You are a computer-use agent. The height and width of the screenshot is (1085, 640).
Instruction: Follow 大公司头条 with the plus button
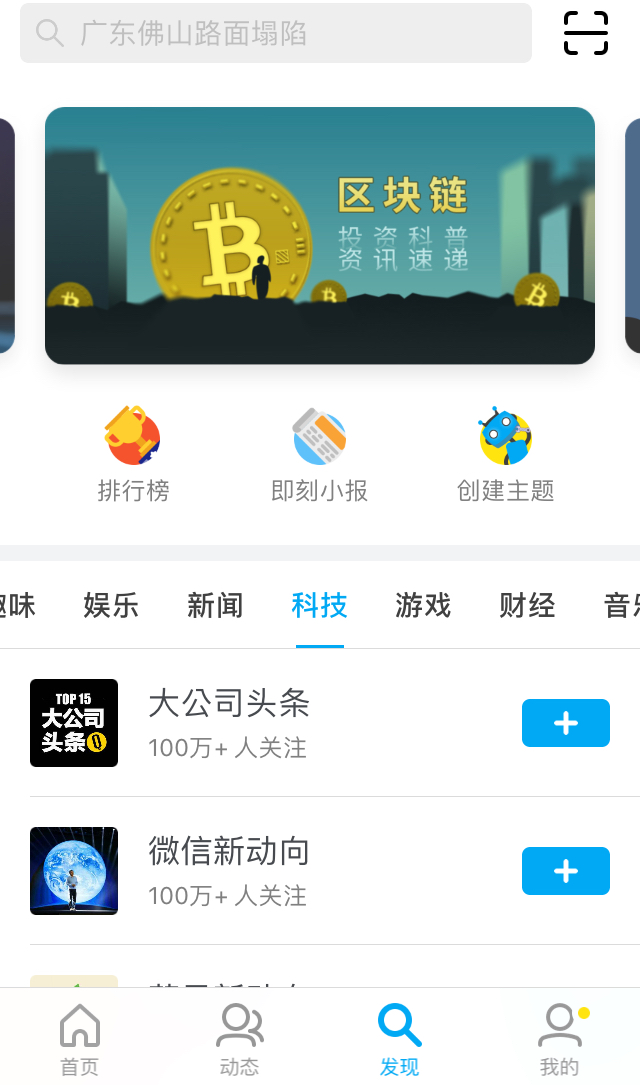(566, 723)
